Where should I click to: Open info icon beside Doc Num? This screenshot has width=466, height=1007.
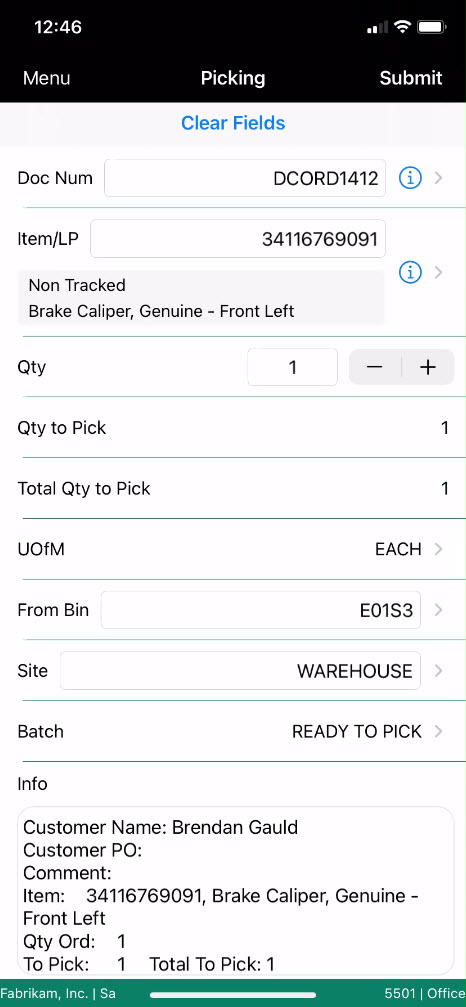410,178
